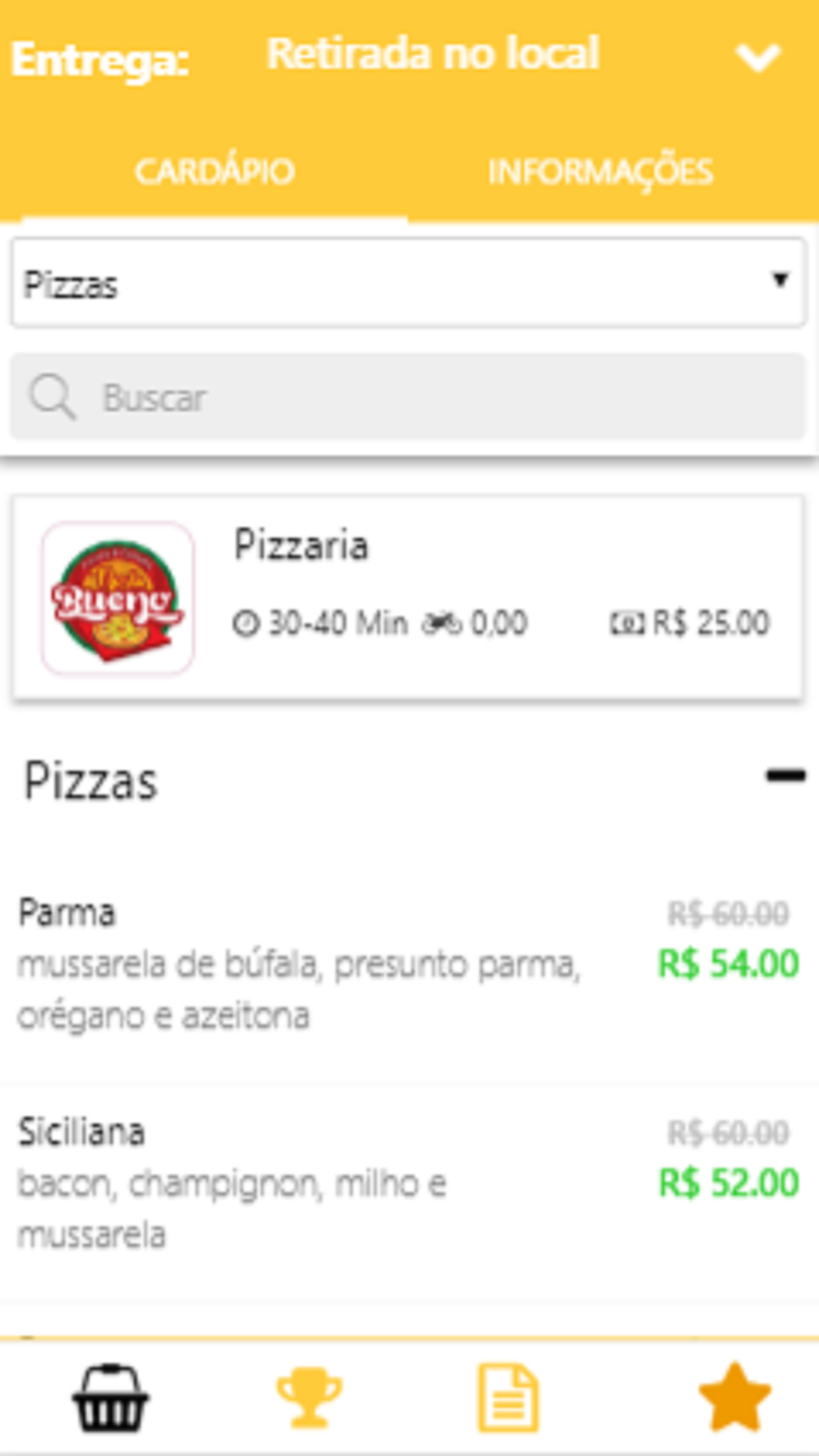Open the star favorites tab
Viewport: 819px width, 1456px height.
tap(735, 1397)
